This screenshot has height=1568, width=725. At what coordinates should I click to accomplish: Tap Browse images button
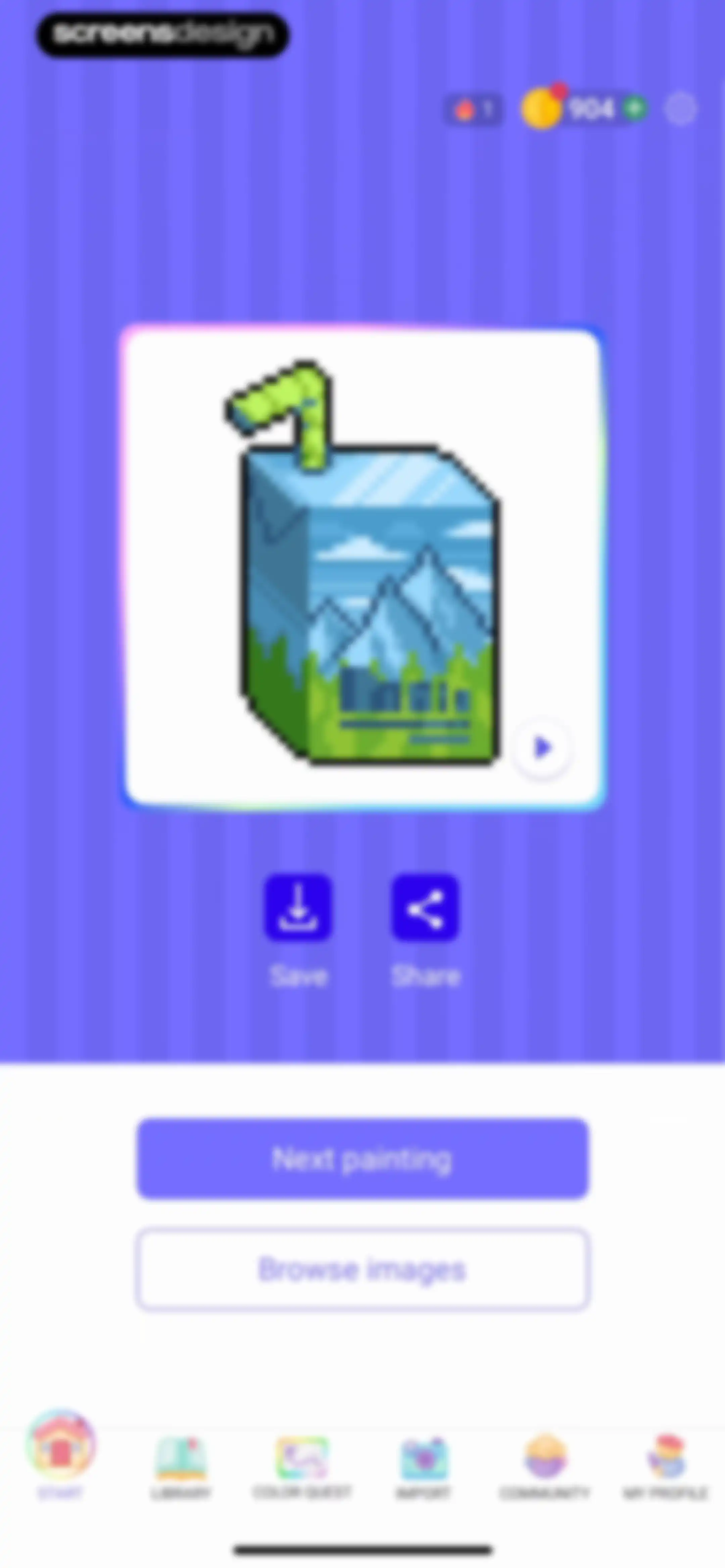point(362,1269)
